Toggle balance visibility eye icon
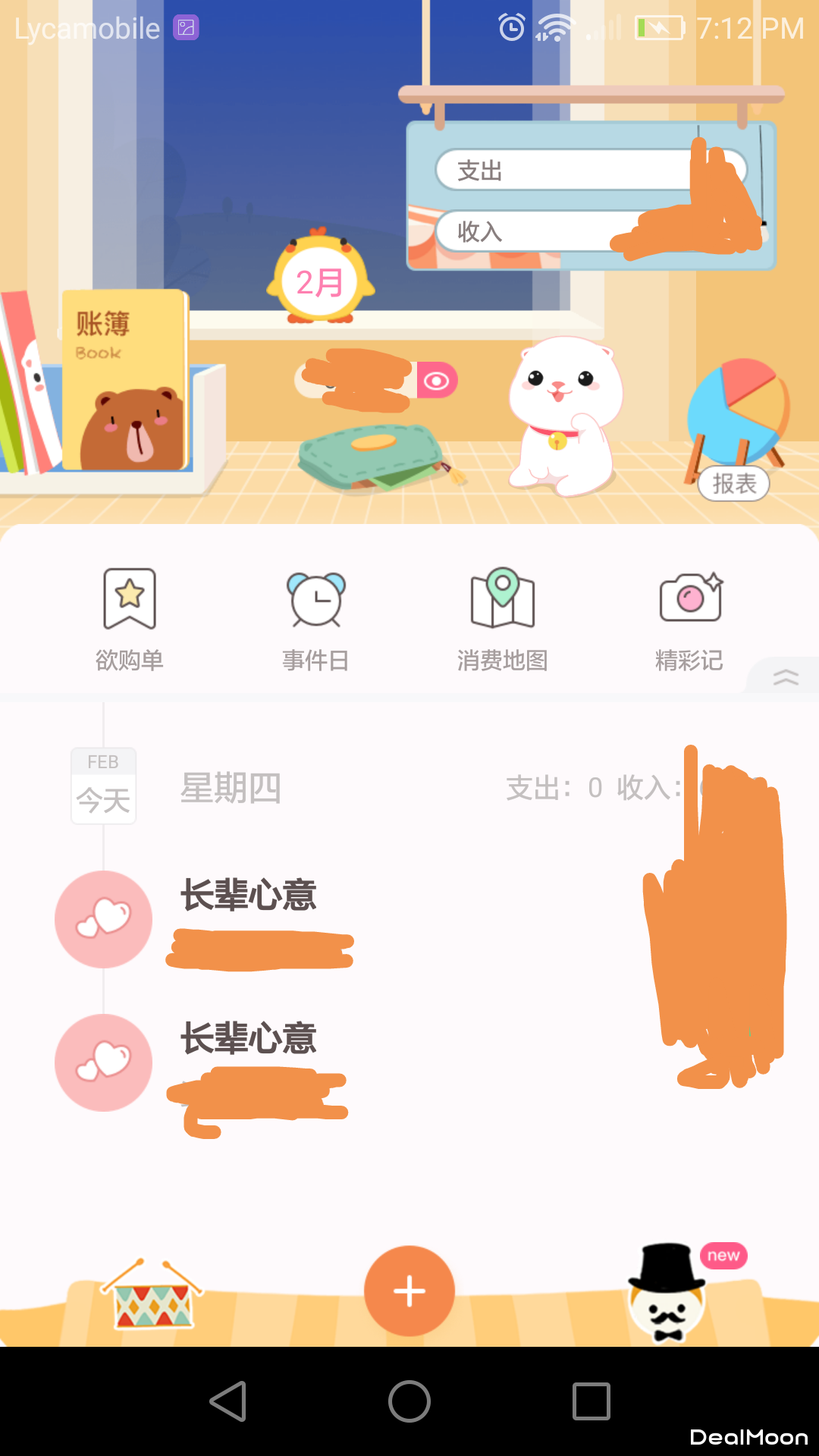Viewport: 819px width, 1456px height. [x=437, y=381]
